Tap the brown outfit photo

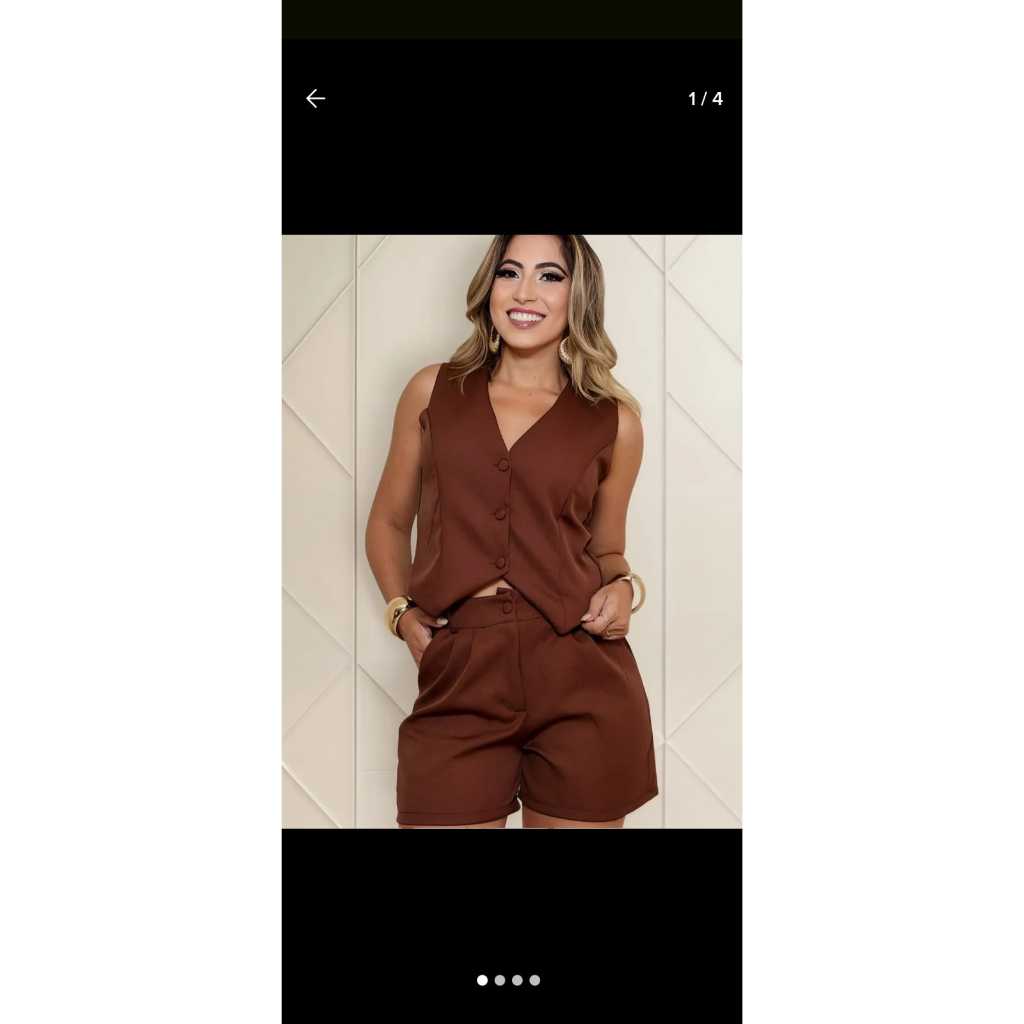pyautogui.click(x=511, y=531)
